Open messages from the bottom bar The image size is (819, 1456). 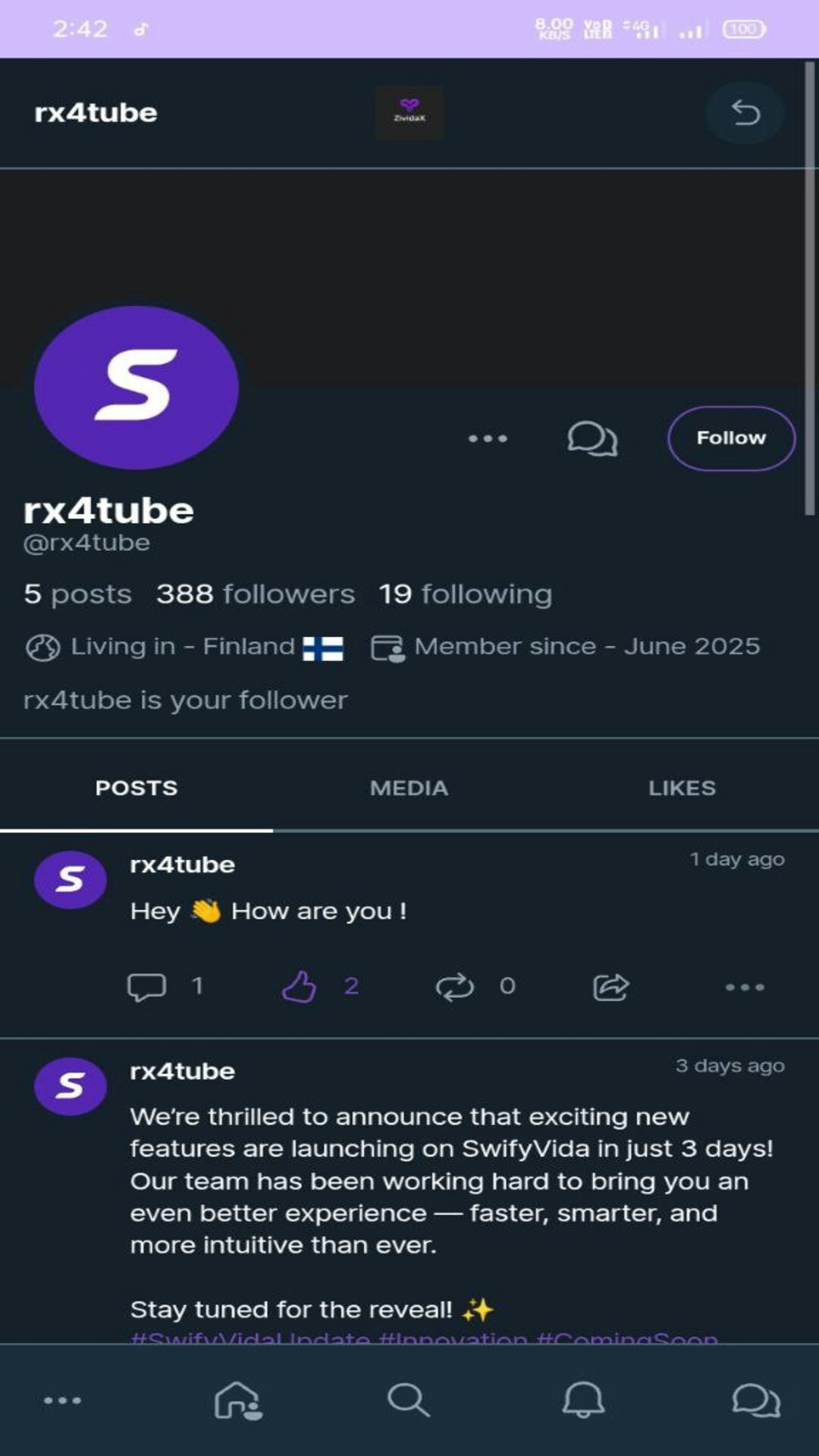pyautogui.click(x=755, y=1400)
